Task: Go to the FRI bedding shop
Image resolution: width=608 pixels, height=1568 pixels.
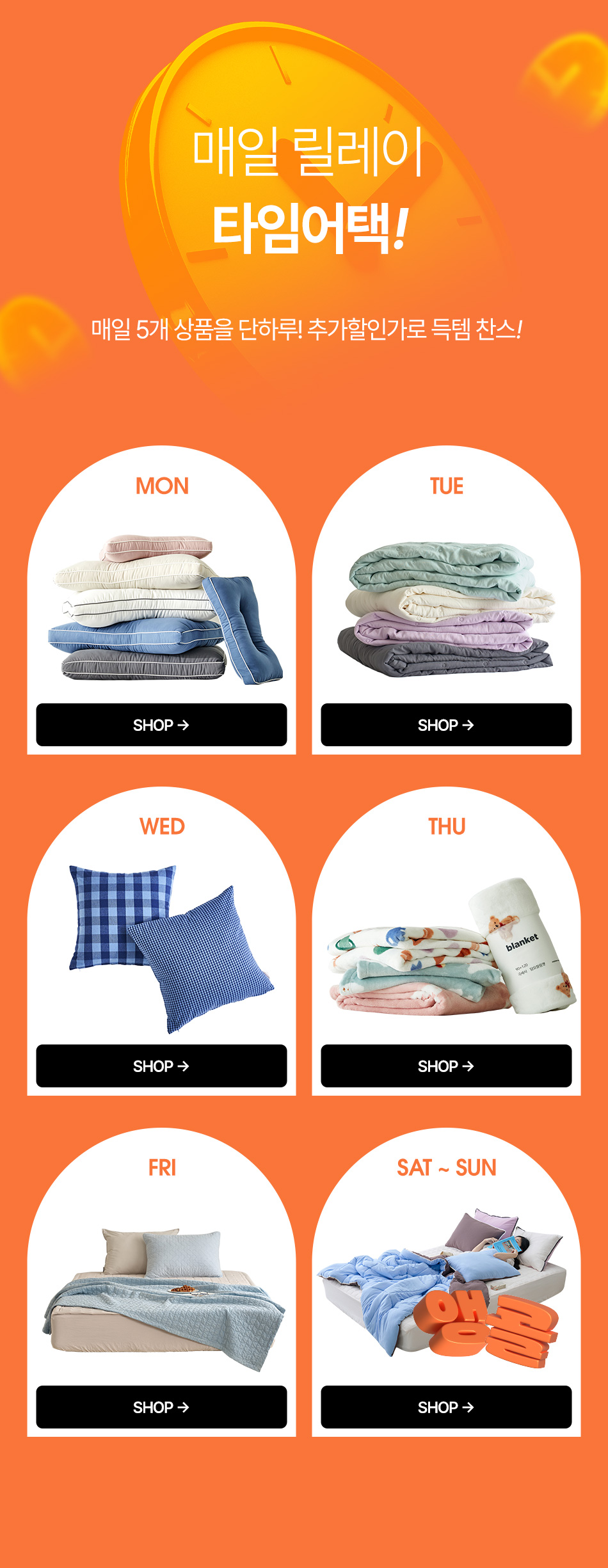Action: tap(161, 1407)
